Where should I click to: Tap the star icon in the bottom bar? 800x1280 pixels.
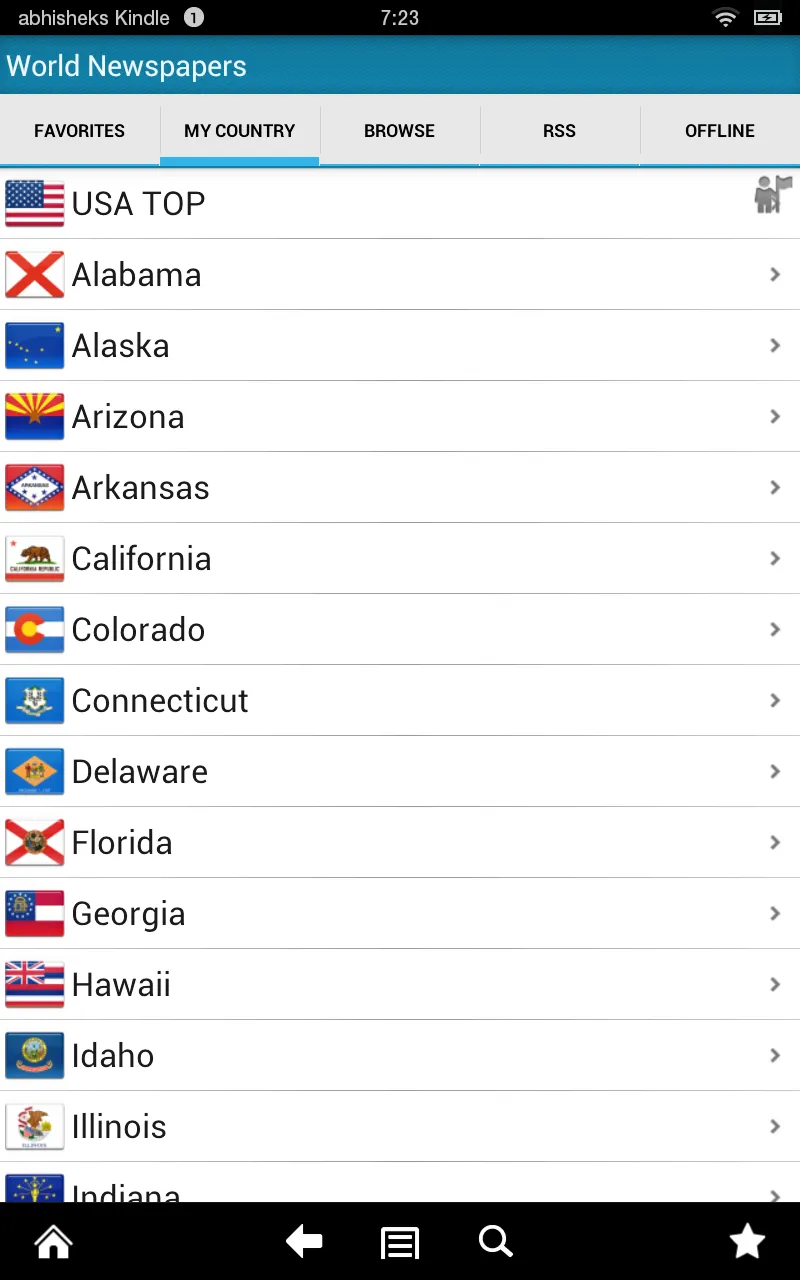747,1242
